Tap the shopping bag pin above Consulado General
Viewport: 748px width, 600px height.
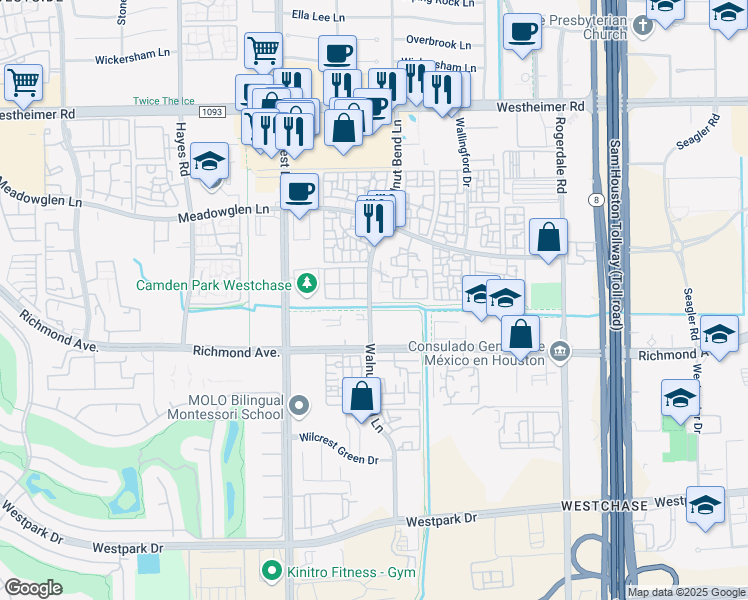point(520,334)
